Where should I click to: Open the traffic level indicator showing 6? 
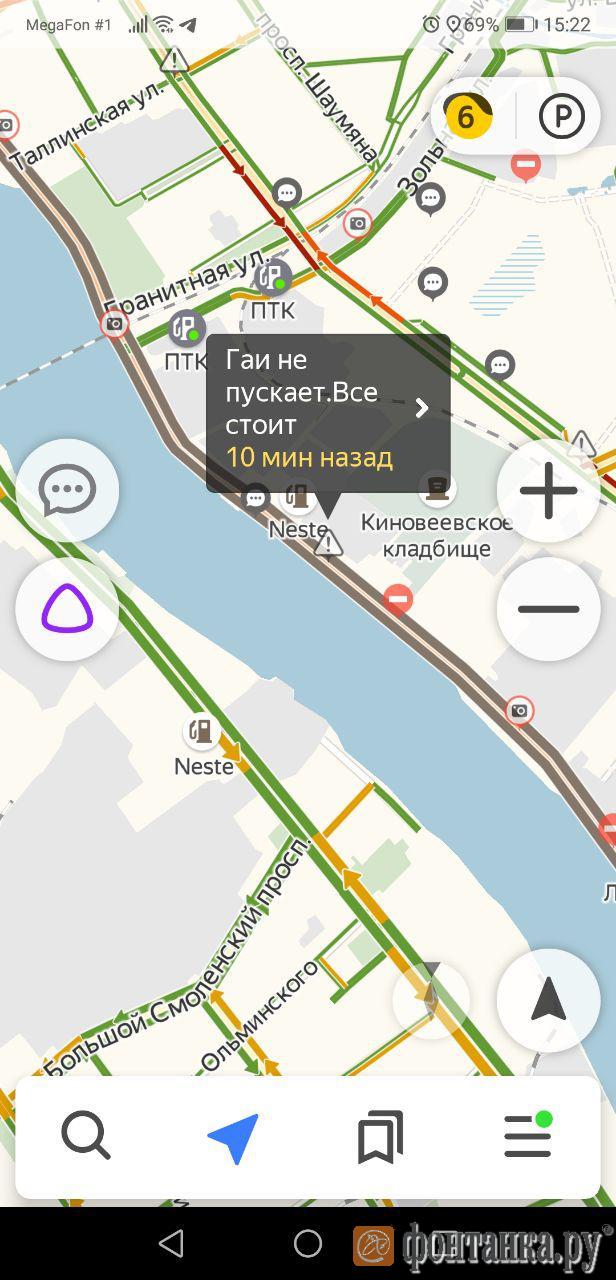coord(467,117)
